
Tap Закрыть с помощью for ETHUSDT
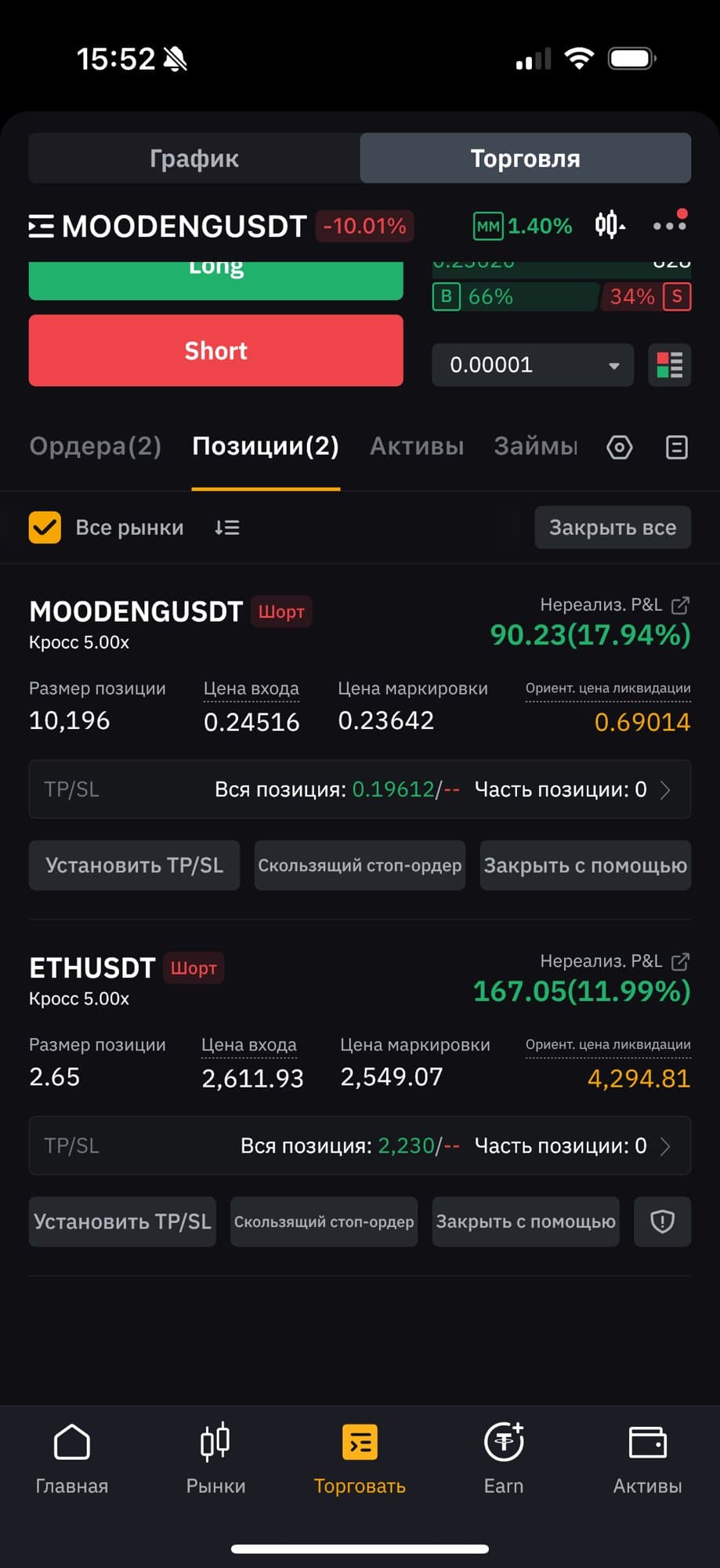[525, 1221]
